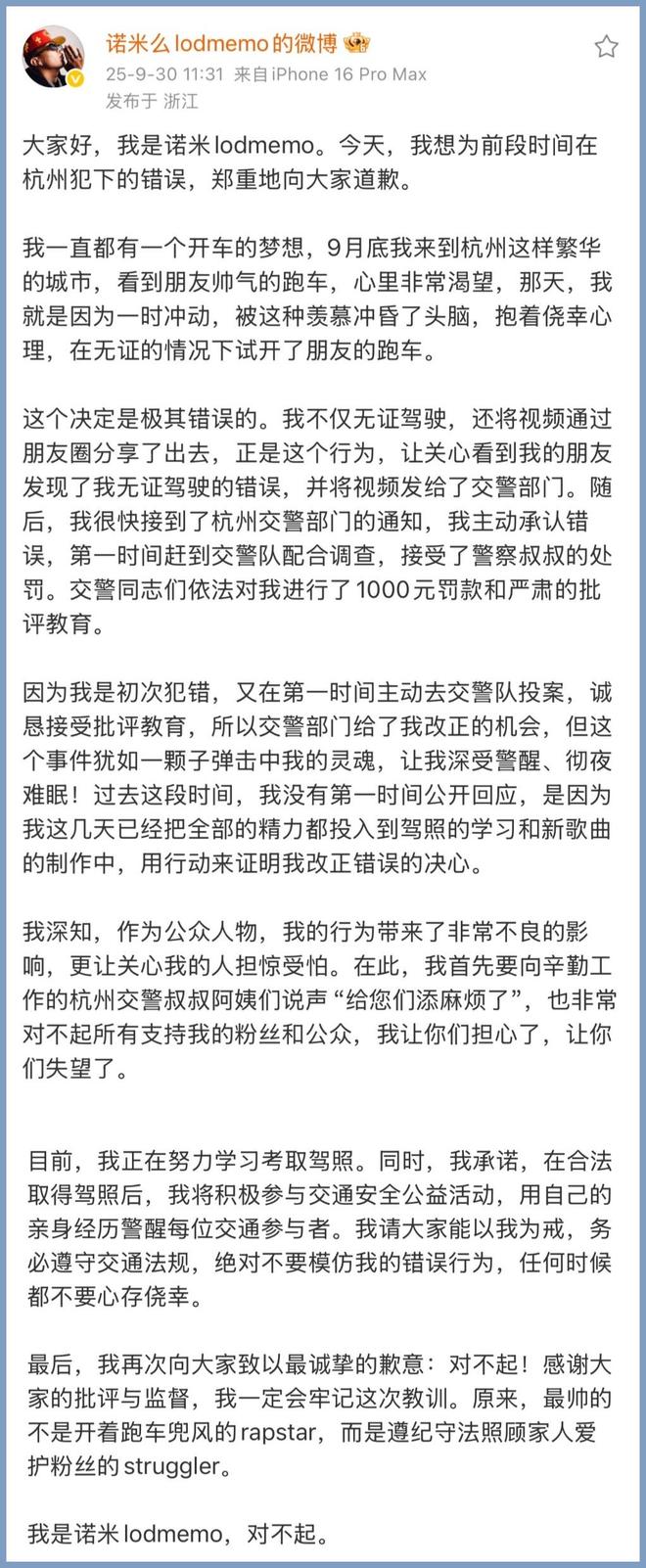
Task: Favorite this post with the star icon
Action: pyautogui.click(x=606, y=46)
